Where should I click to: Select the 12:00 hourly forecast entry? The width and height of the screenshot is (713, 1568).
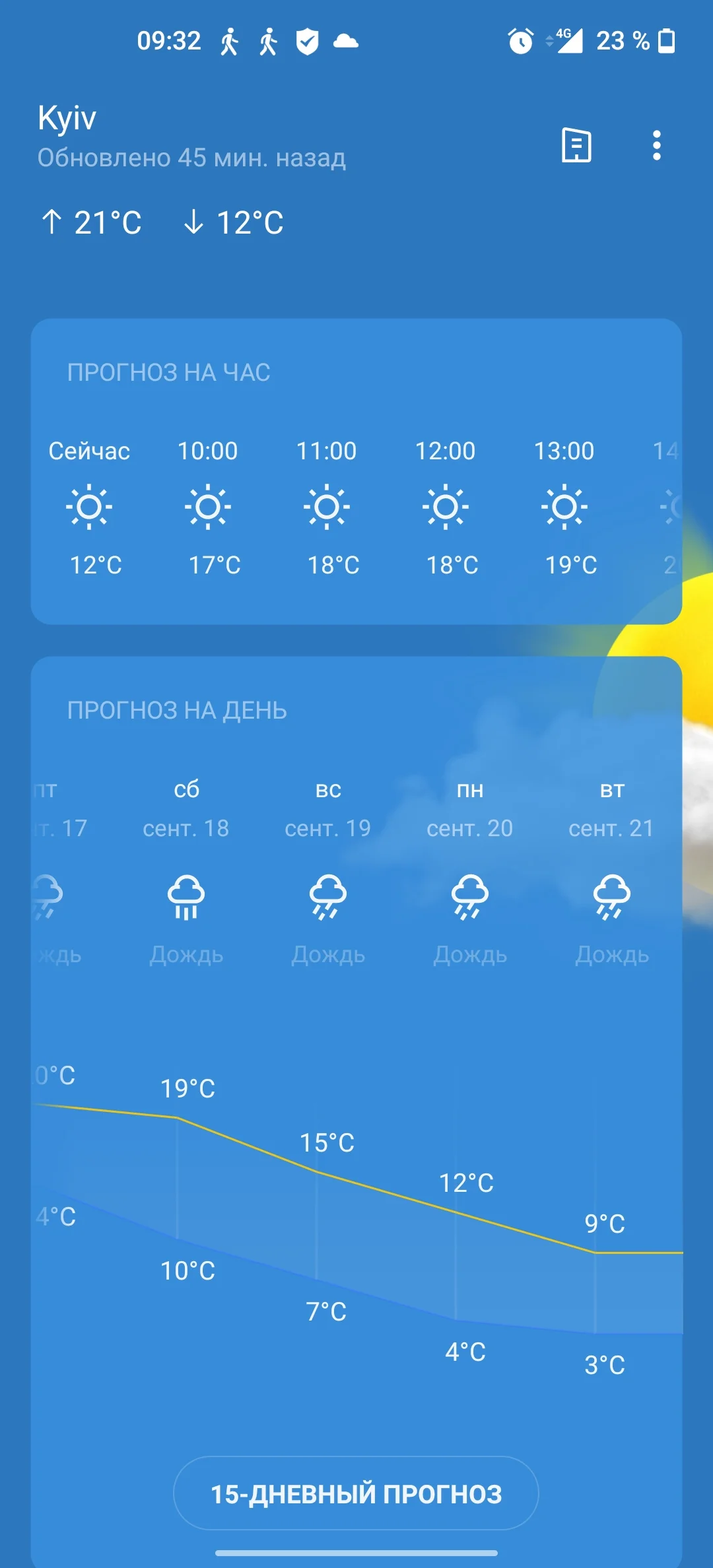[x=447, y=507]
